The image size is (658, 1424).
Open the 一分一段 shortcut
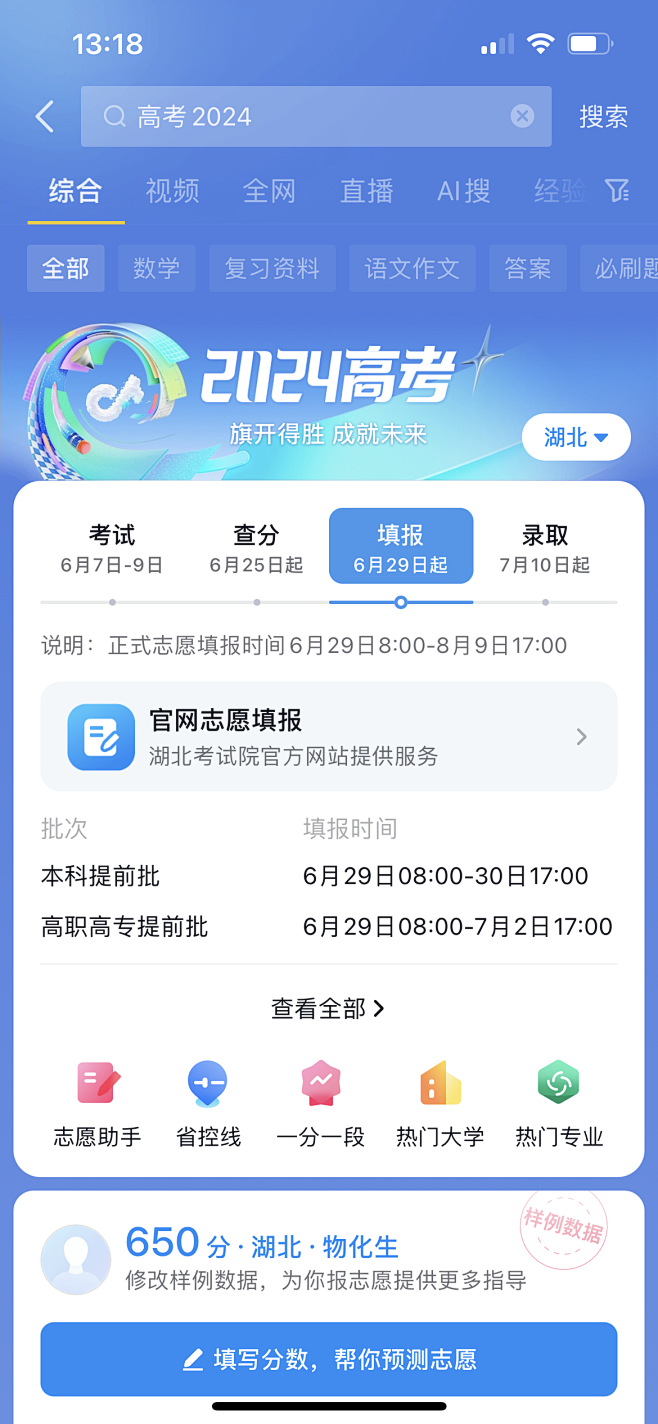click(x=320, y=1104)
